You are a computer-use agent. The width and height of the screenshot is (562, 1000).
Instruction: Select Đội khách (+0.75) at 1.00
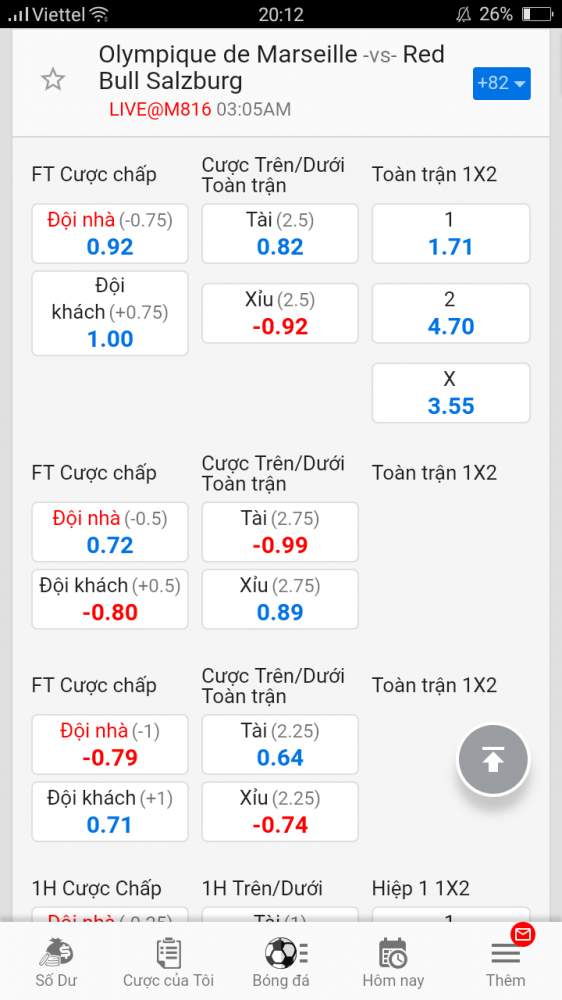pyautogui.click(x=110, y=313)
